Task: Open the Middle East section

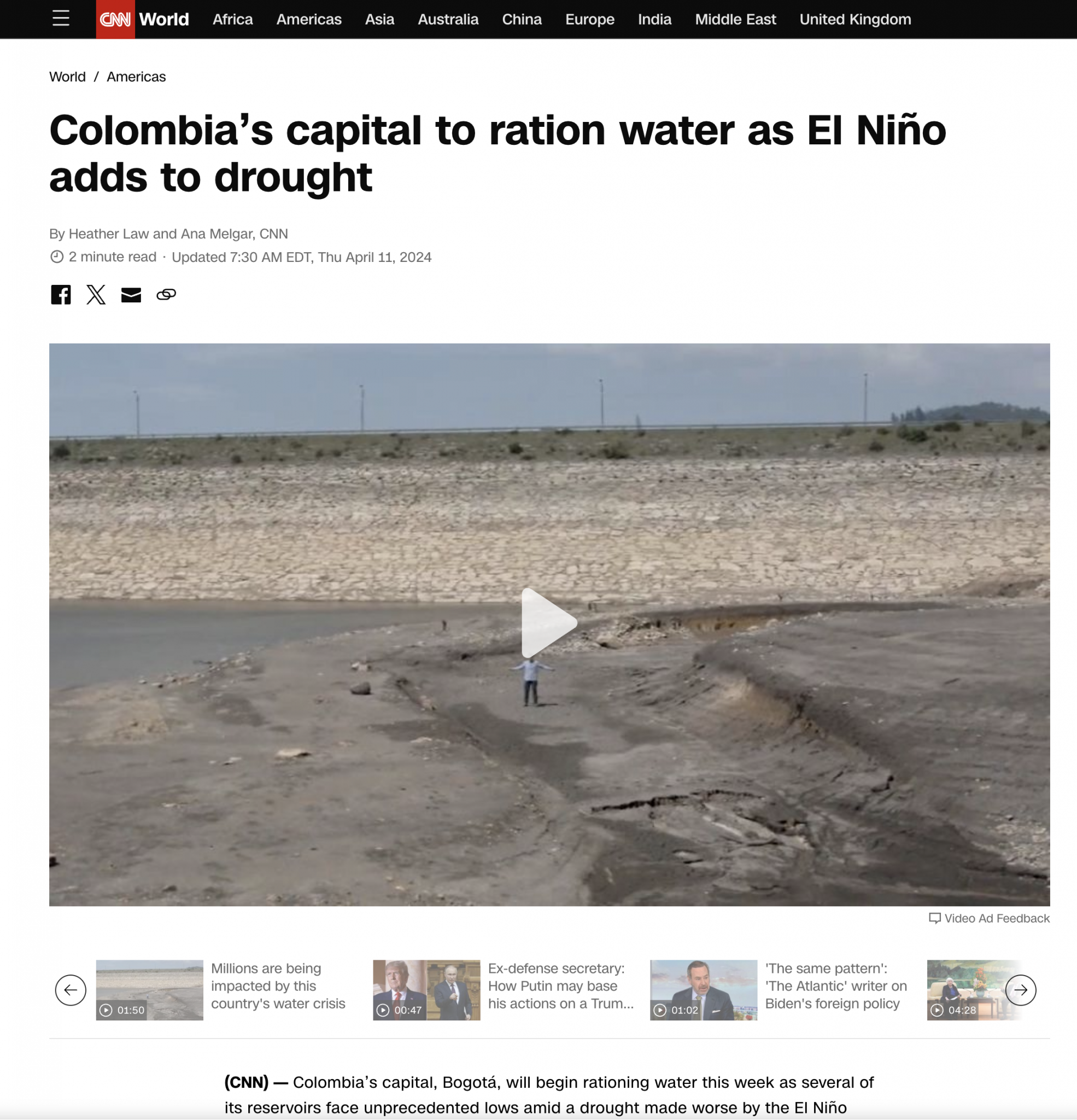Action: [x=735, y=20]
